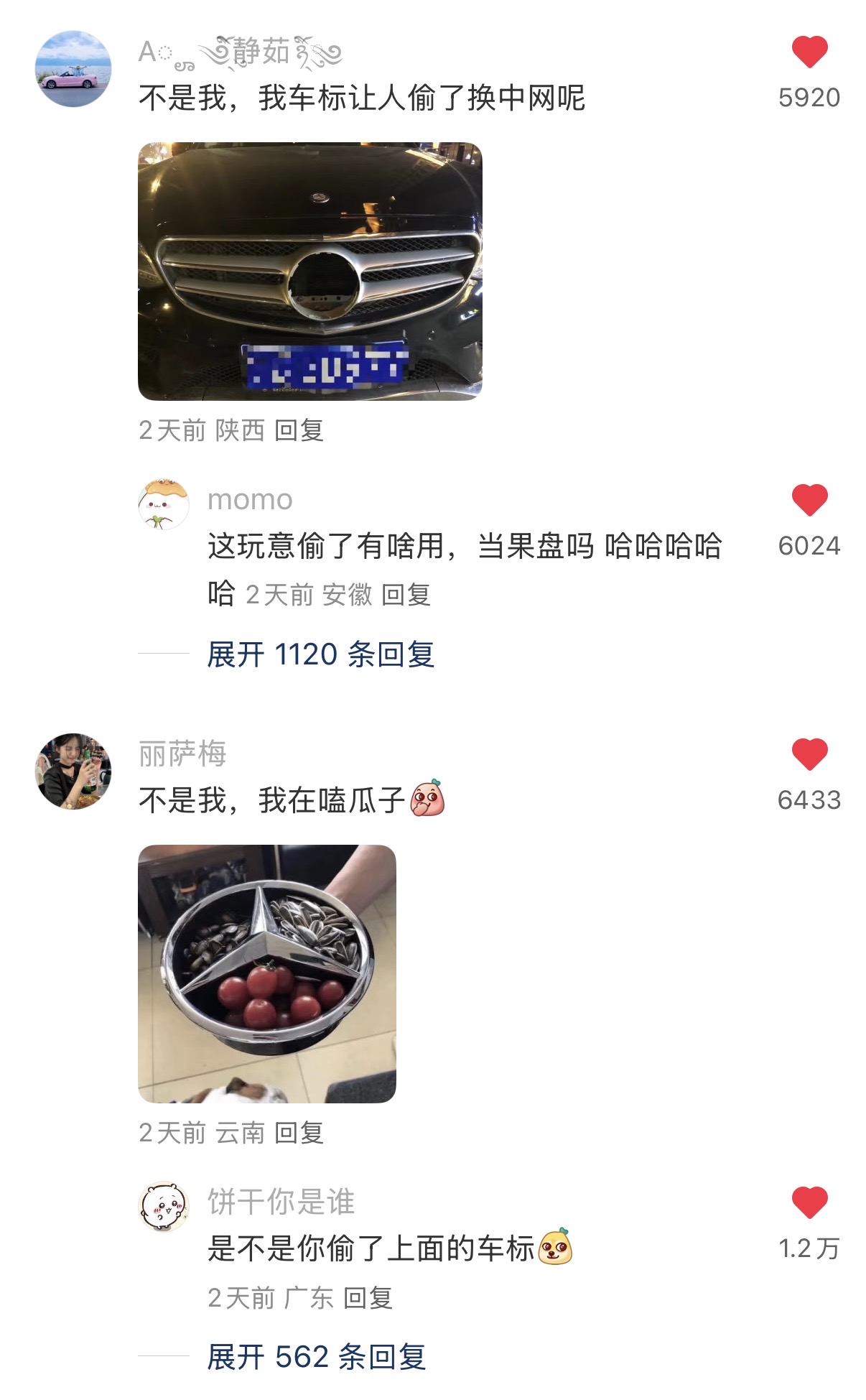This screenshot has width=866, height=1400.
Task: Reply to 静茹's comment from 陕西
Action: pyautogui.click(x=299, y=431)
